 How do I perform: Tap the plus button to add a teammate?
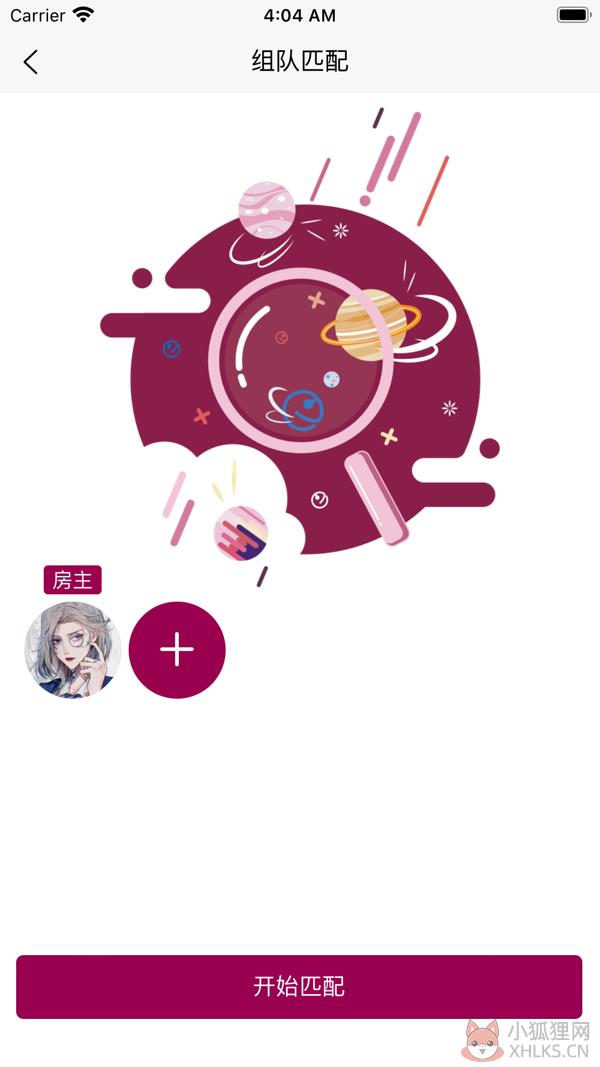point(177,649)
